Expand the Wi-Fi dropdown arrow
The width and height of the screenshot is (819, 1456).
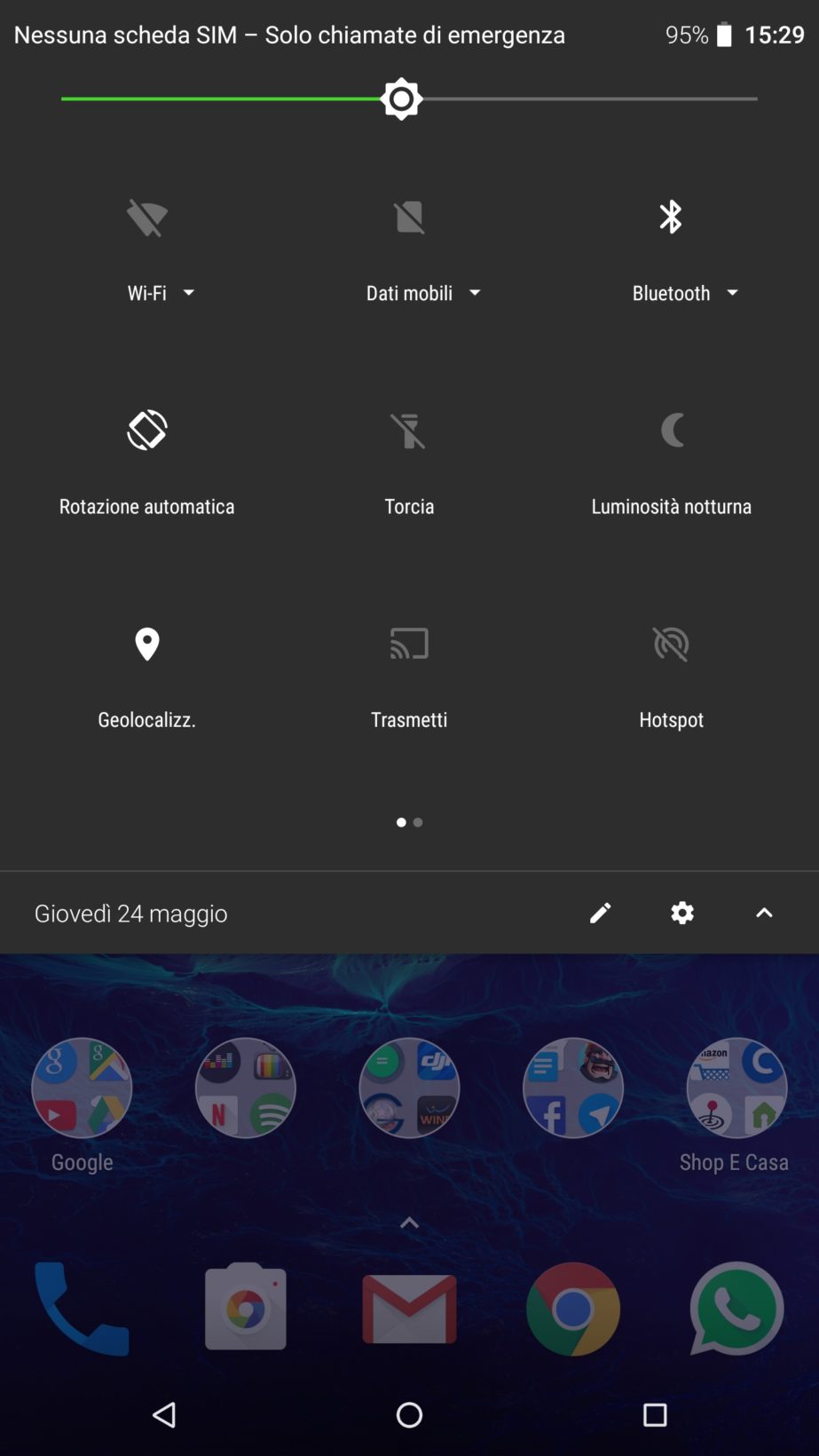point(188,293)
